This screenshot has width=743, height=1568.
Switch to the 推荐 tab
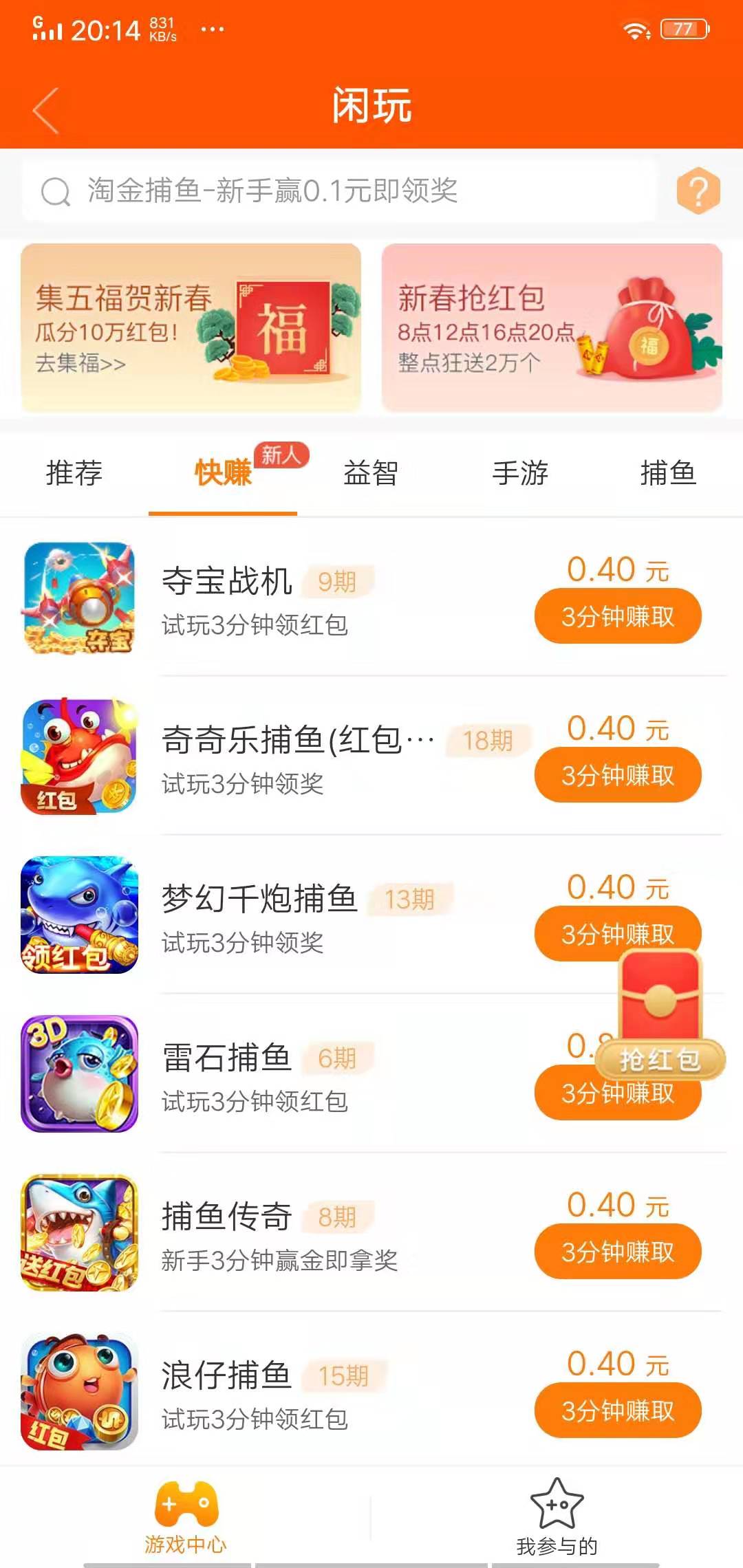(74, 473)
